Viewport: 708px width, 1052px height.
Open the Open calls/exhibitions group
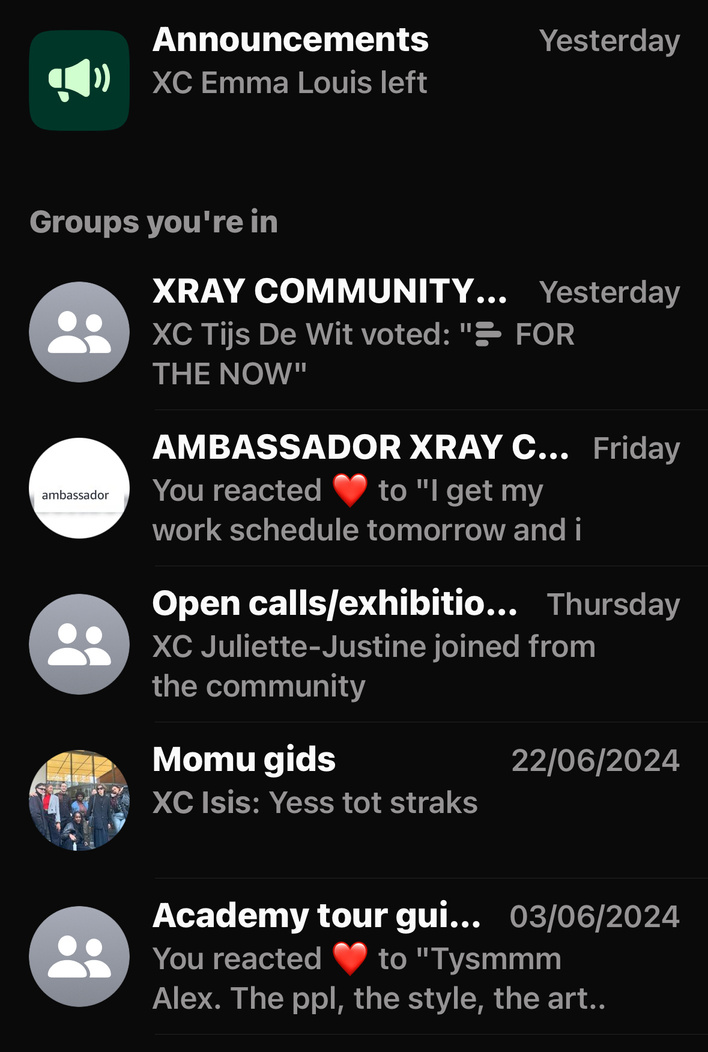pyautogui.click(x=335, y=605)
